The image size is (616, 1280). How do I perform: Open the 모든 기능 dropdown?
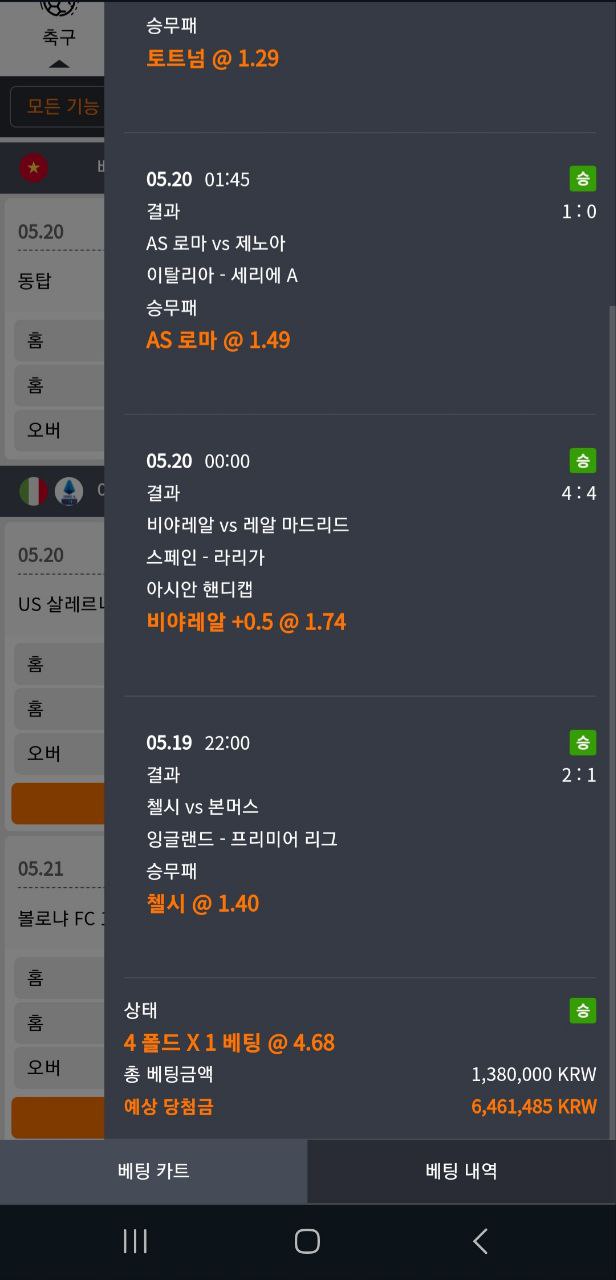tap(57, 106)
